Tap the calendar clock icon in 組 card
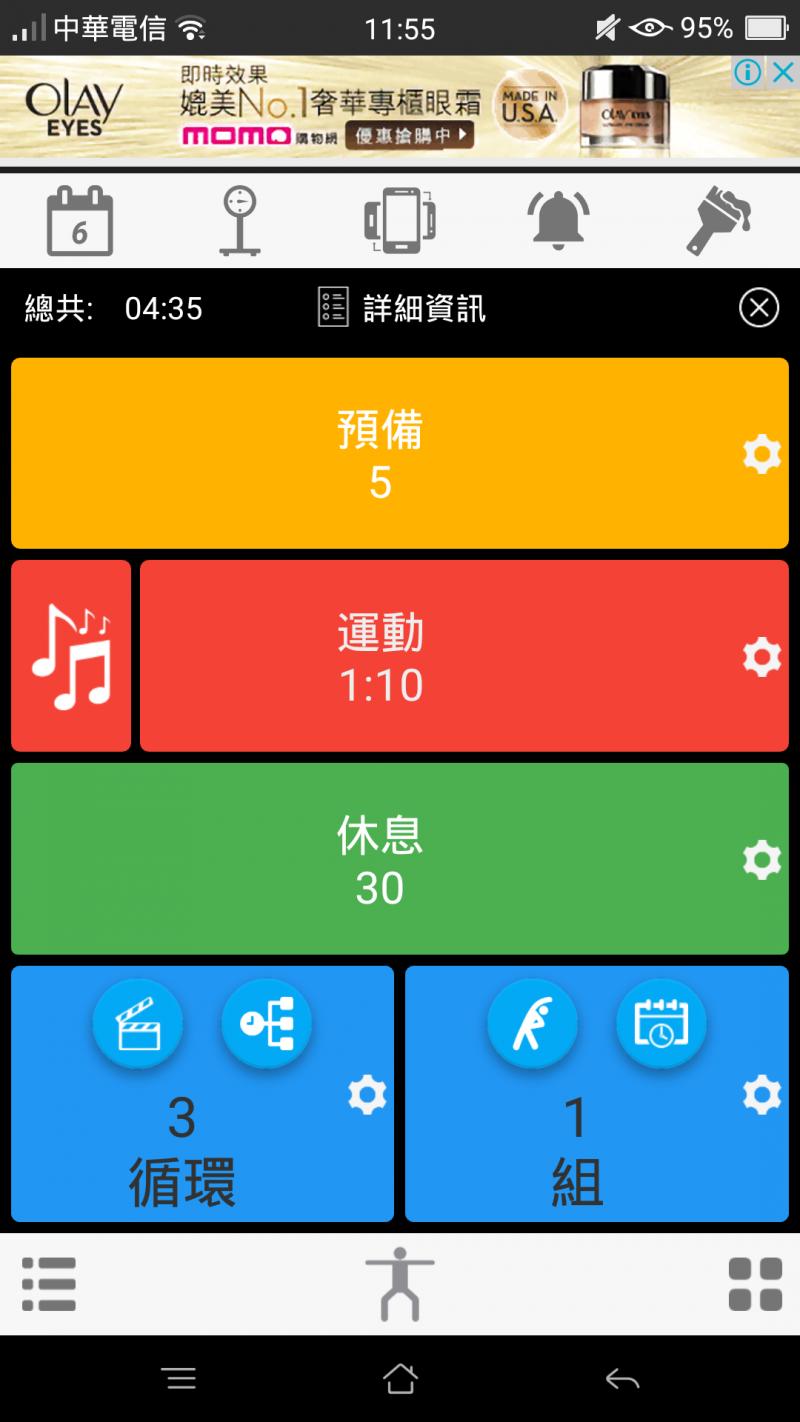 coord(661,1024)
